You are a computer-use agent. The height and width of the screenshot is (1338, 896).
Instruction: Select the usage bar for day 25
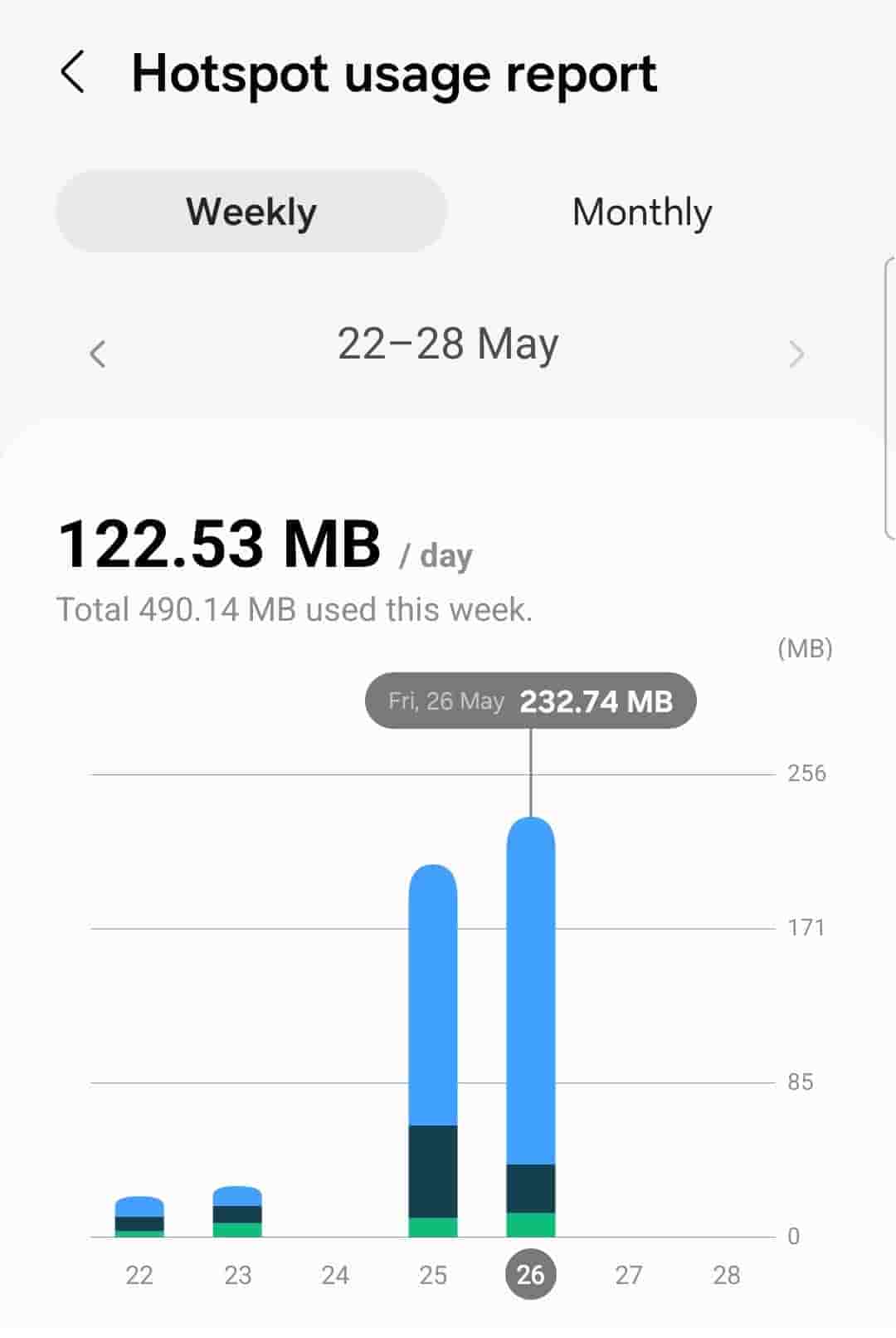coord(433,1051)
